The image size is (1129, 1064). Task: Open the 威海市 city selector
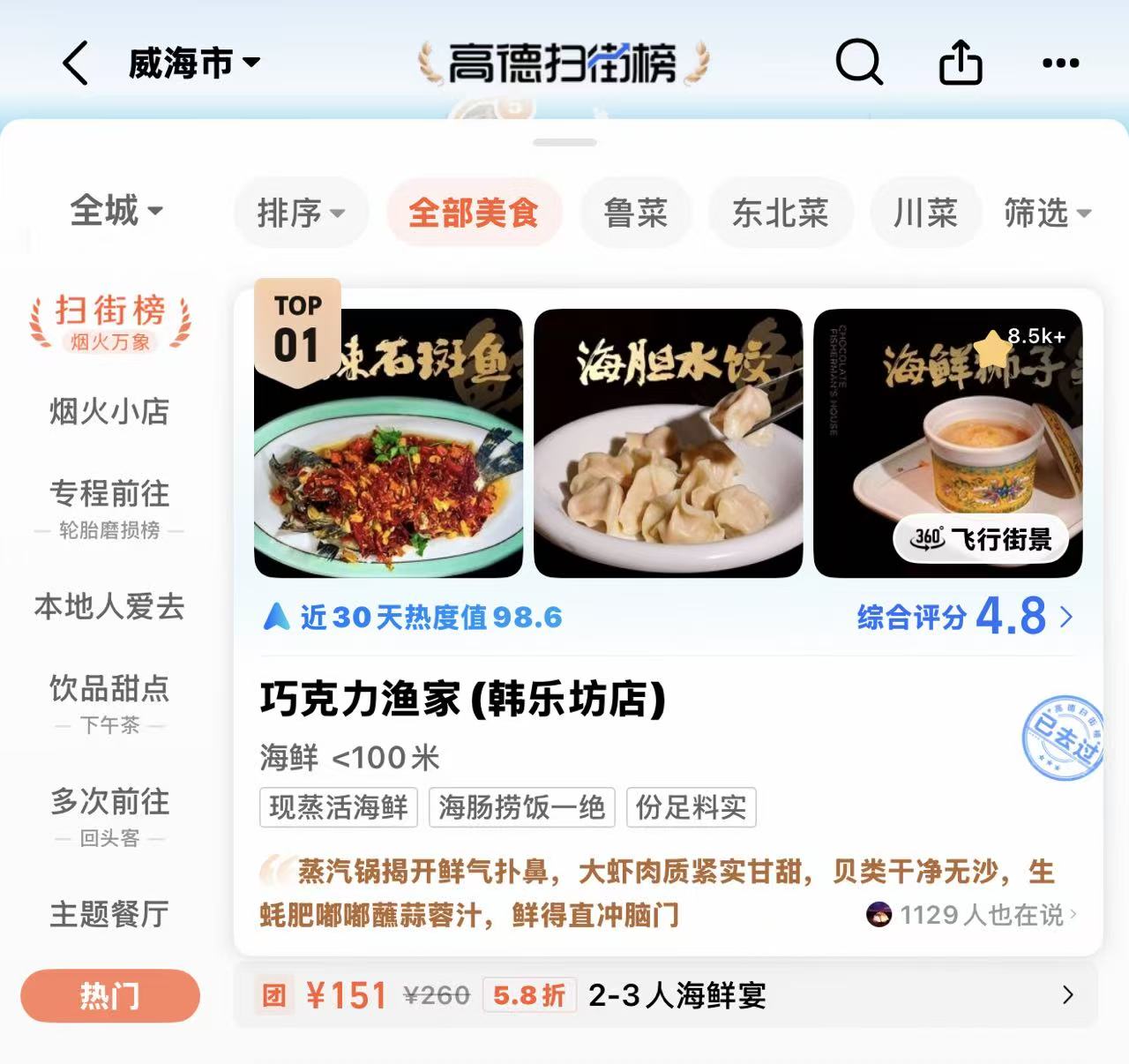[194, 64]
